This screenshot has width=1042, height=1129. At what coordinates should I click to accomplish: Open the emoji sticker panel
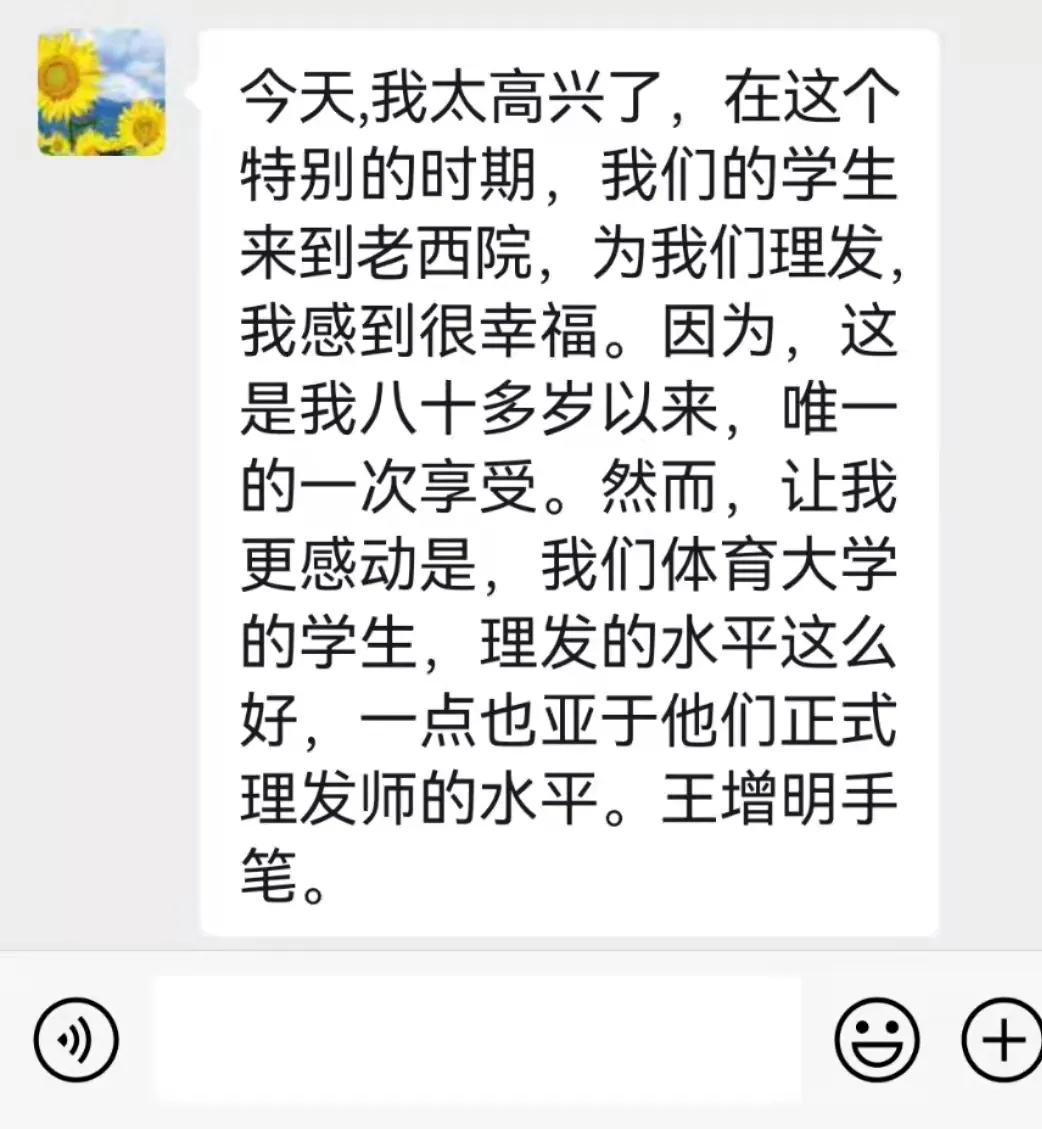pyautogui.click(x=877, y=1040)
